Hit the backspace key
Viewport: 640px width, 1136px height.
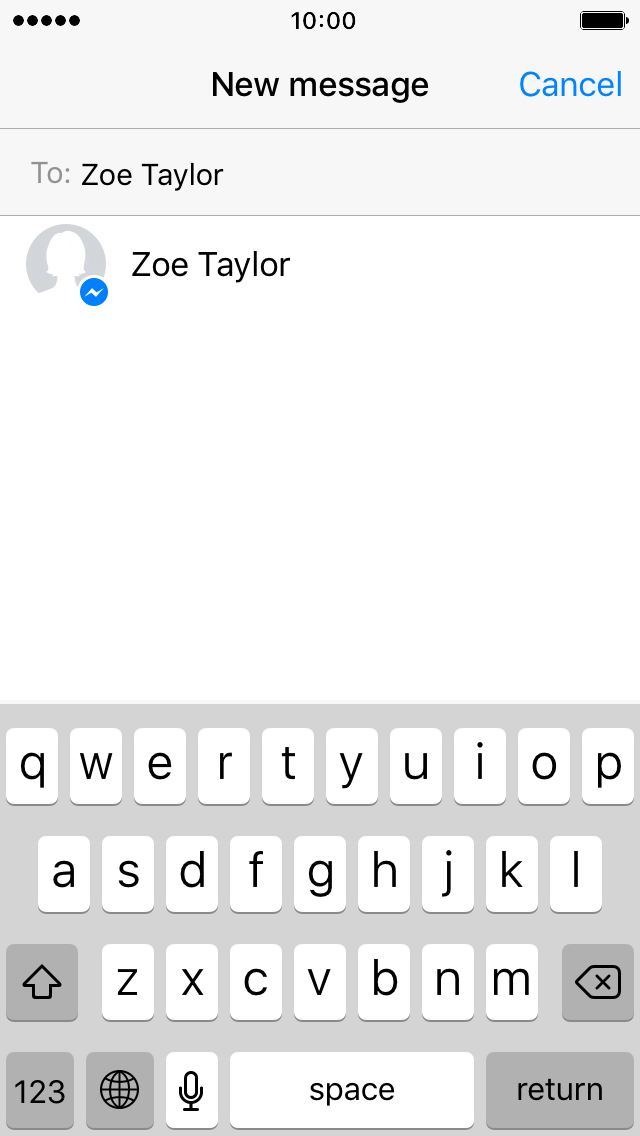coord(597,982)
